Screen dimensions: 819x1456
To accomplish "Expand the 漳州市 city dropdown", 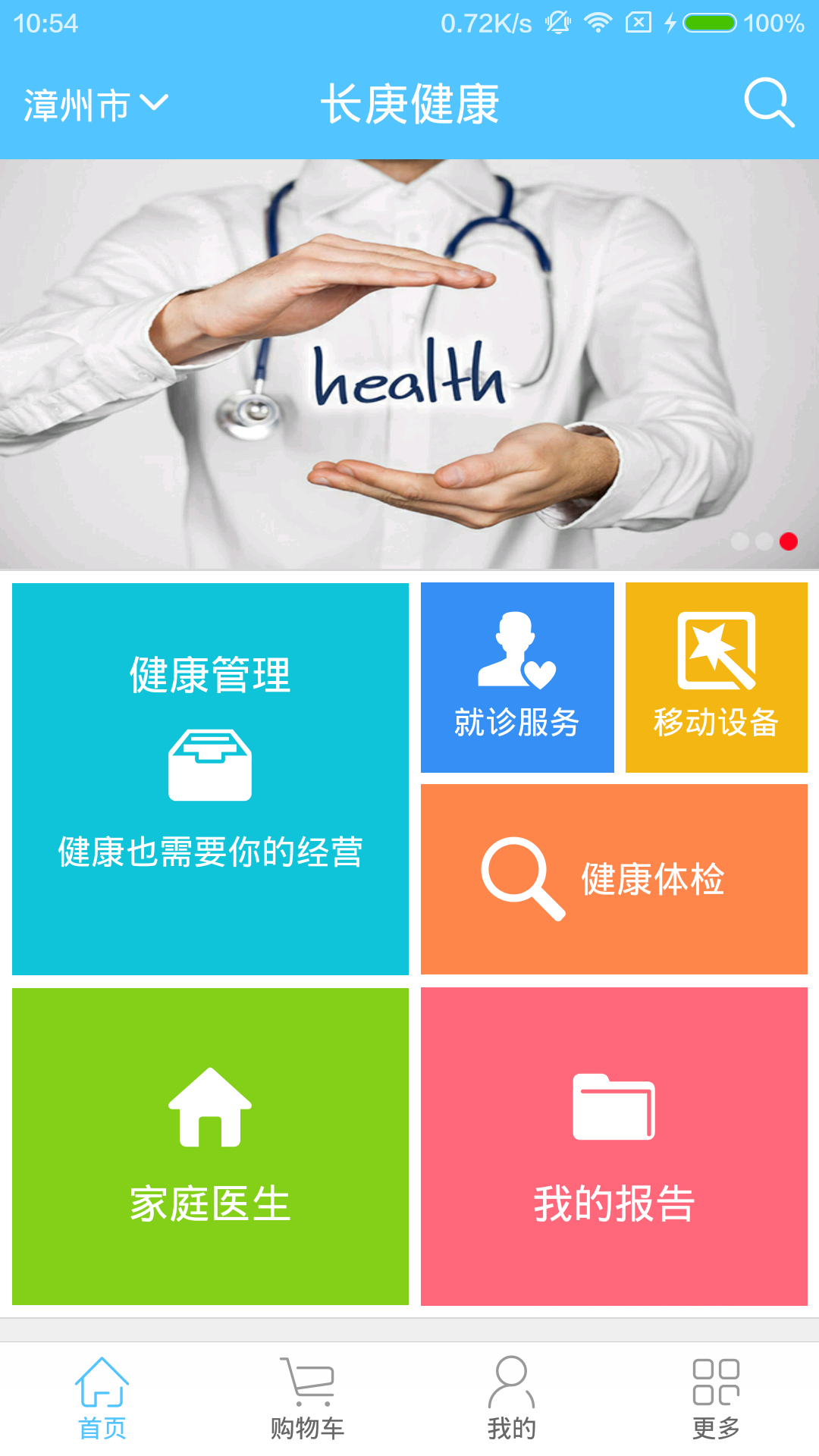I will pyautogui.click(x=96, y=104).
